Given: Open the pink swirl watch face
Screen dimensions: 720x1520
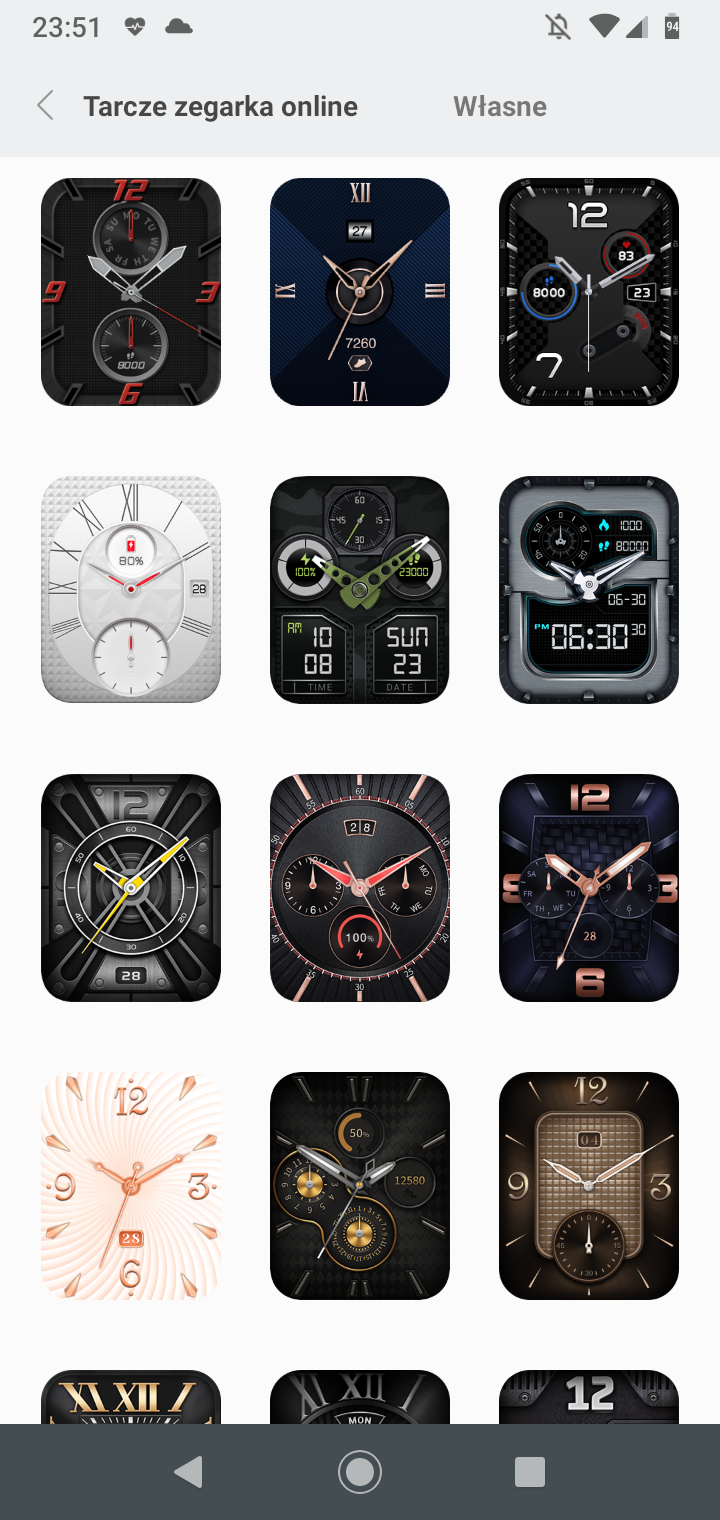Looking at the screenshot, I should (131, 1186).
